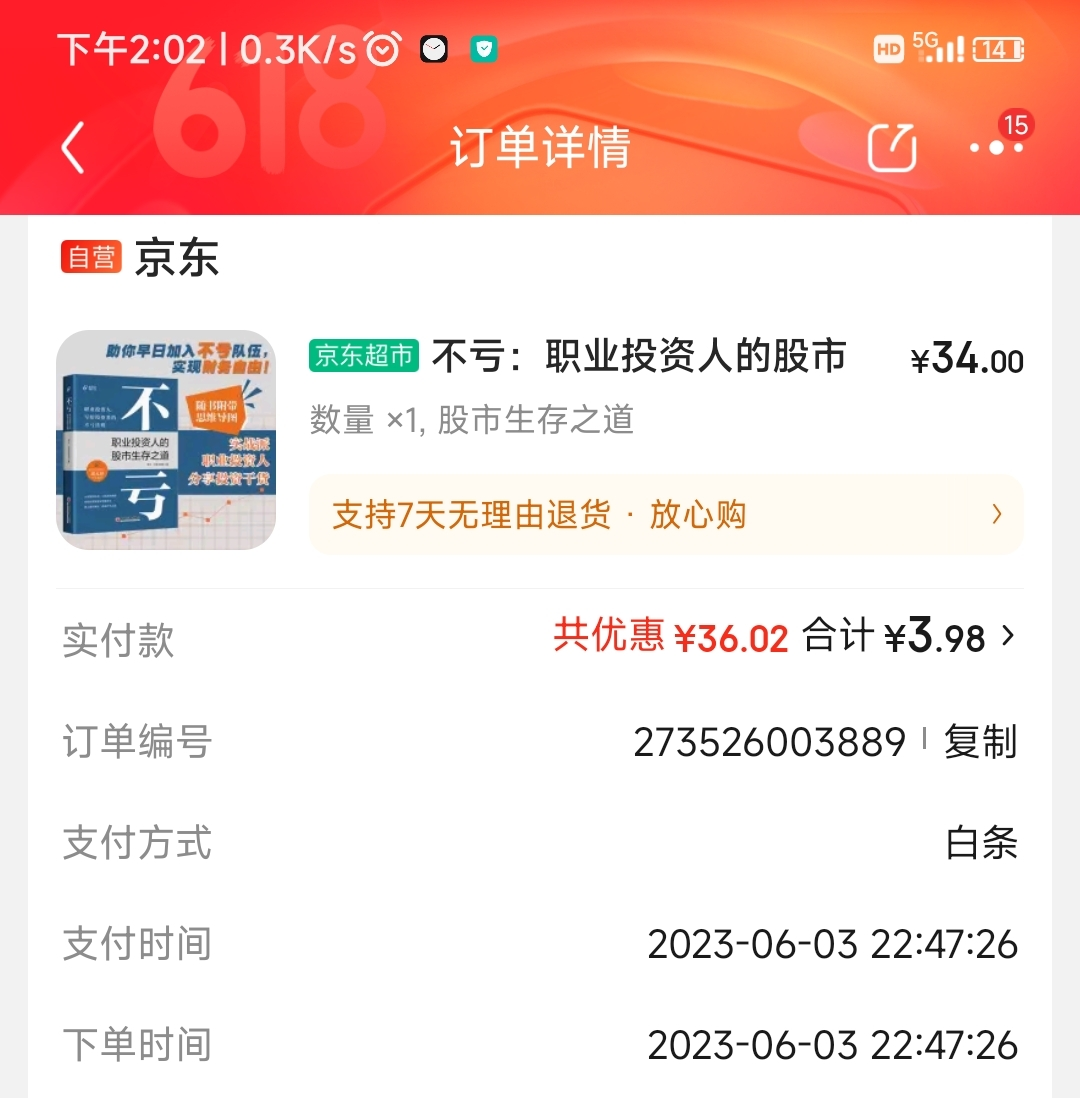The image size is (1080, 1098).
Task: Open the 京东 自营 store
Action: coord(140,257)
